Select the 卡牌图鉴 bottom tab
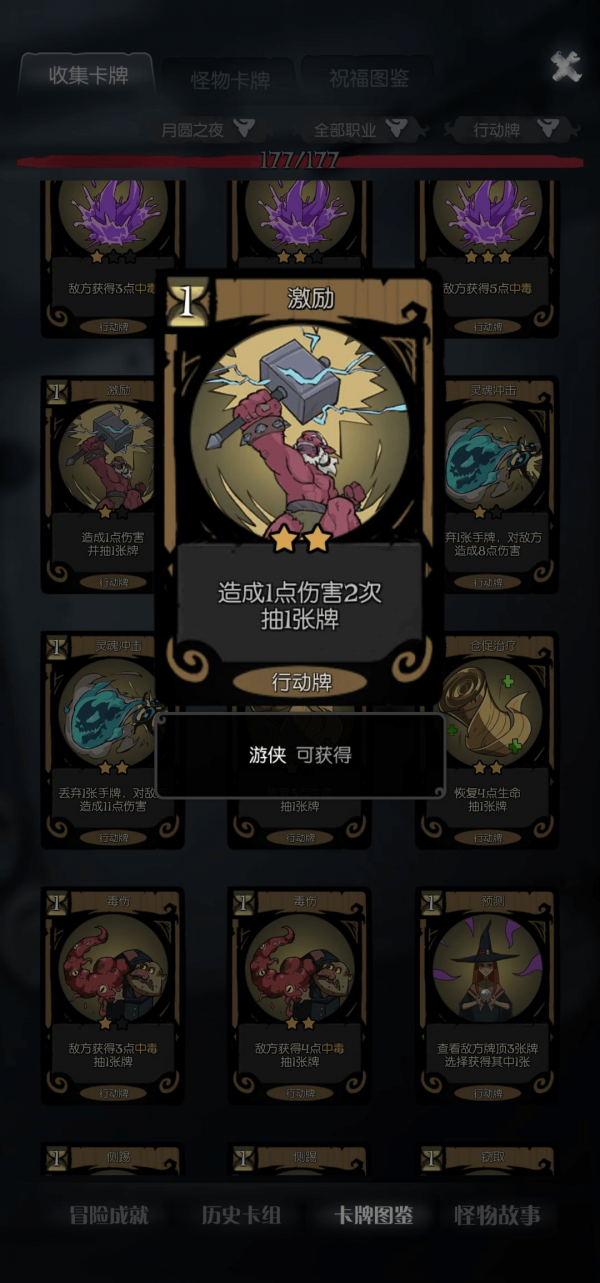This screenshot has width=600, height=1283. pyautogui.click(x=373, y=1215)
